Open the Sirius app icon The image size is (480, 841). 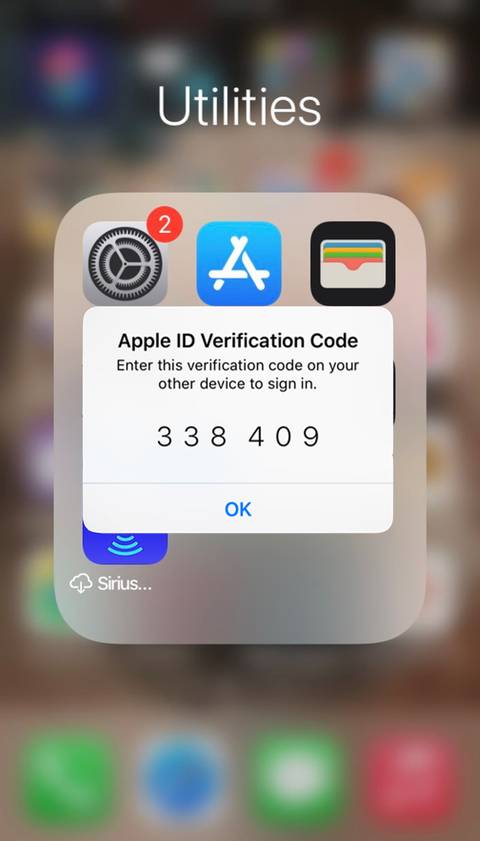click(125, 547)
